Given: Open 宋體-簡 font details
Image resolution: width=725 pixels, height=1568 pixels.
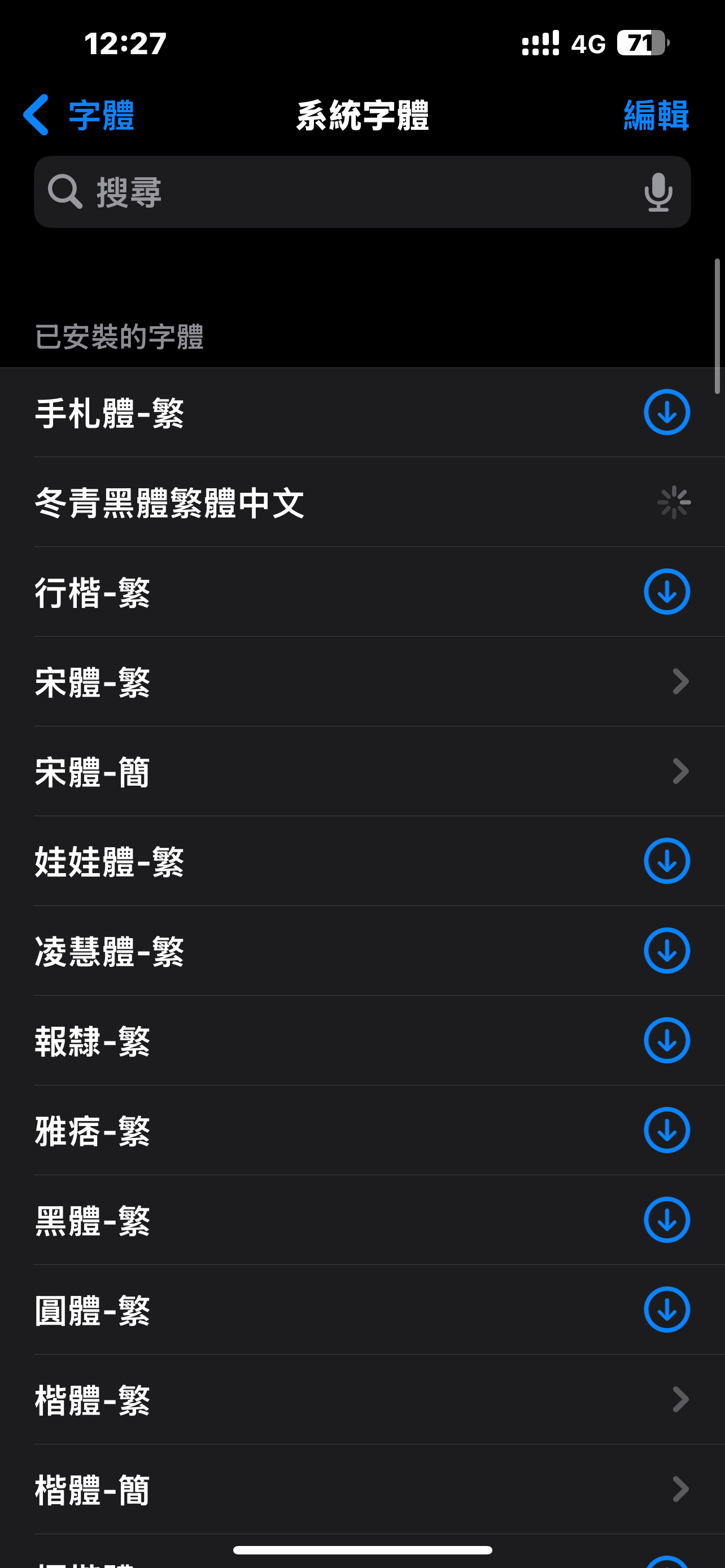Looking at the screenshot, I should (x=362, y=771).
